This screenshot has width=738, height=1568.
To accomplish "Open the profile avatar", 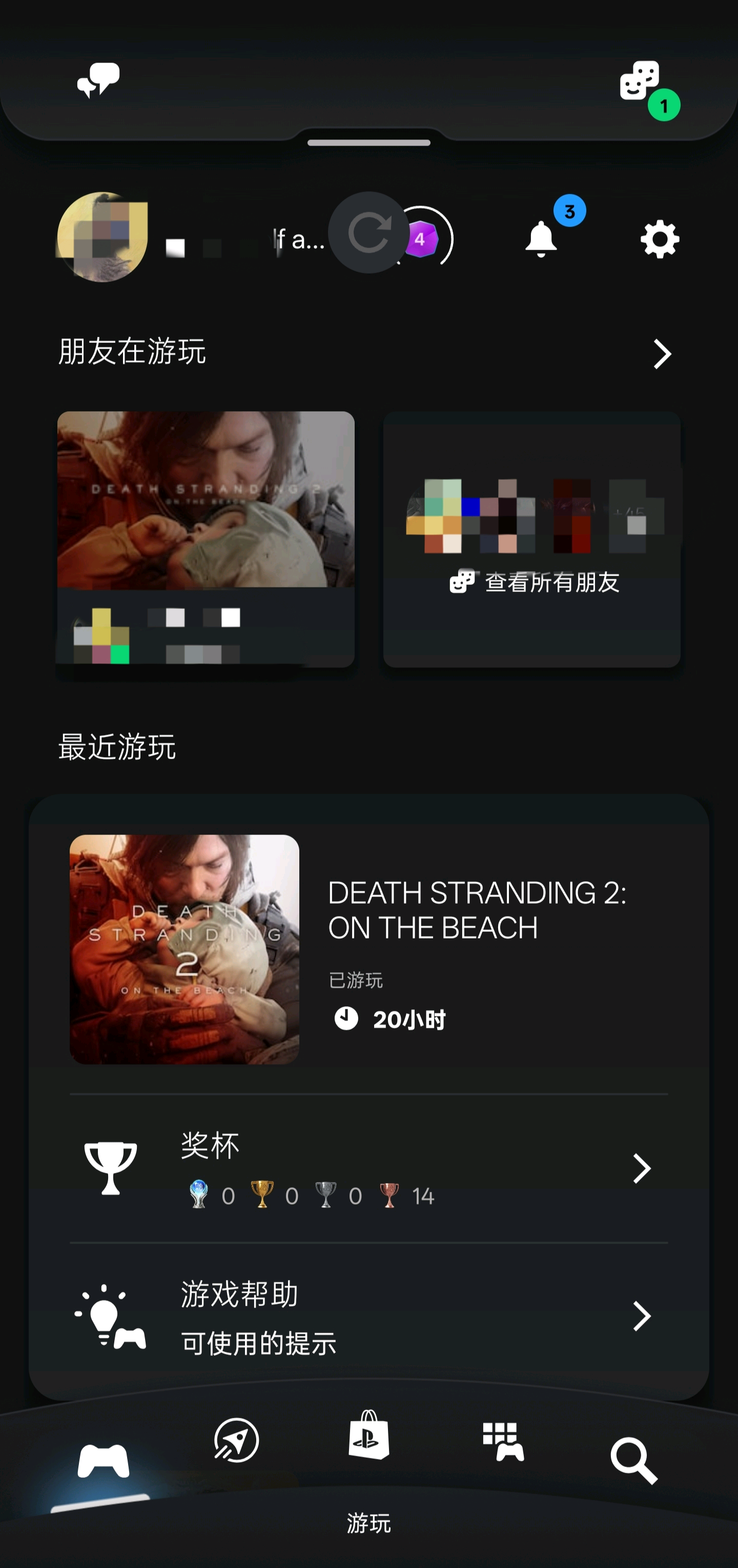I will tap(102, 237).
